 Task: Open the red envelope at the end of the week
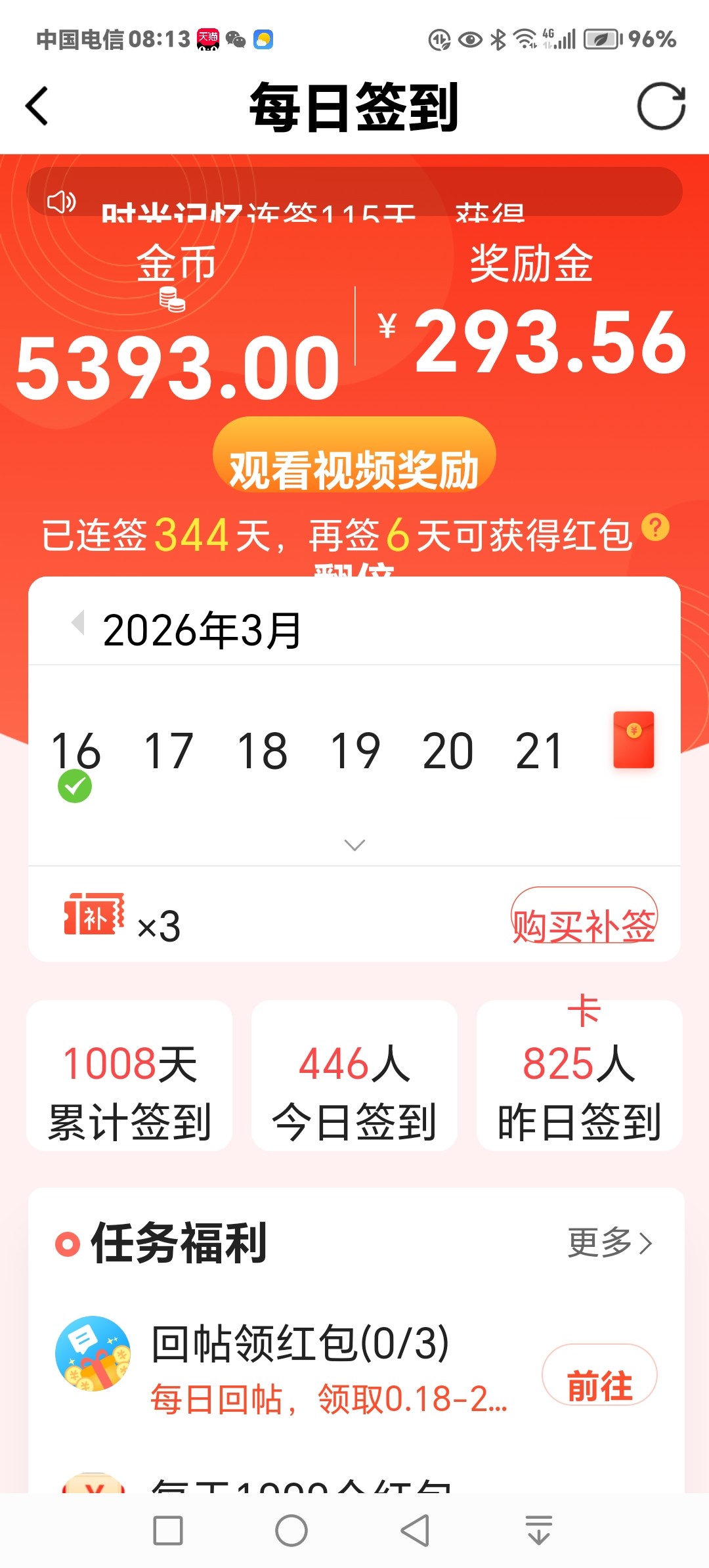(633, 740)
